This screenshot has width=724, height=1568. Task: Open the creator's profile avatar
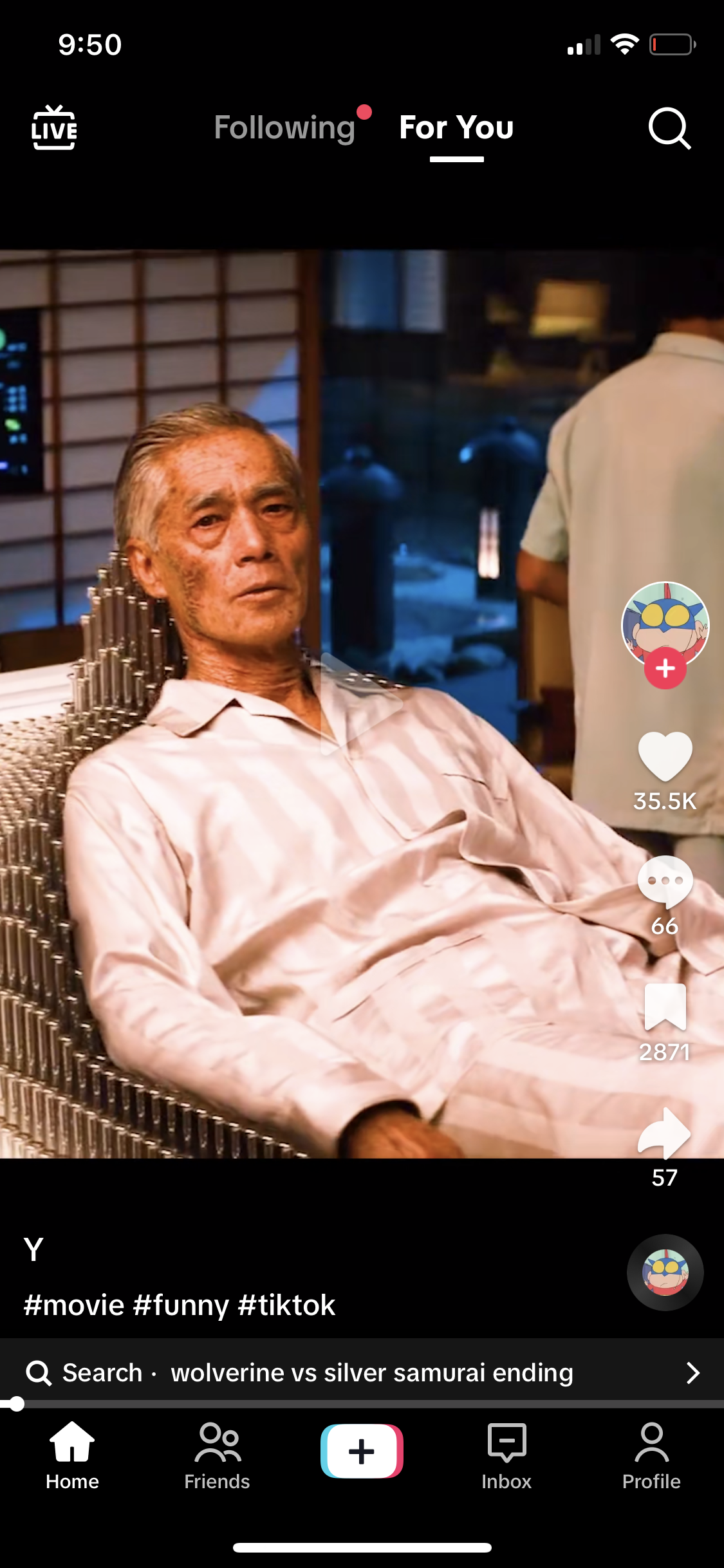[665, 622]
